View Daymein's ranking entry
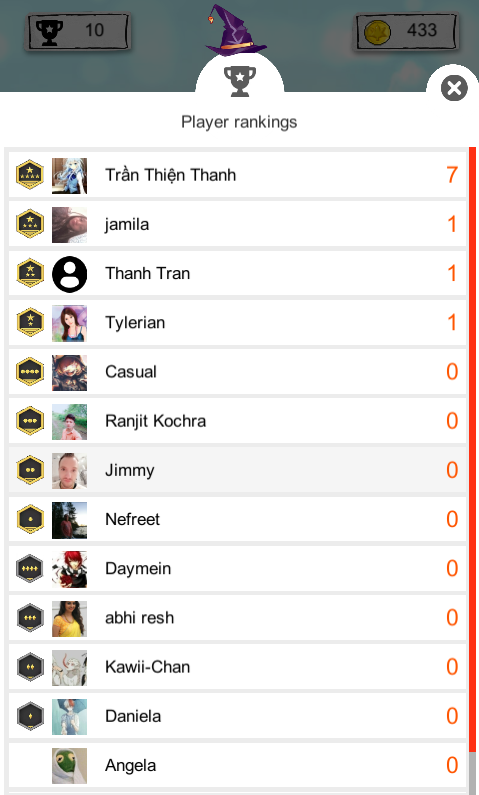This screenshot has width=479, height=795. [x=237, y=568]
